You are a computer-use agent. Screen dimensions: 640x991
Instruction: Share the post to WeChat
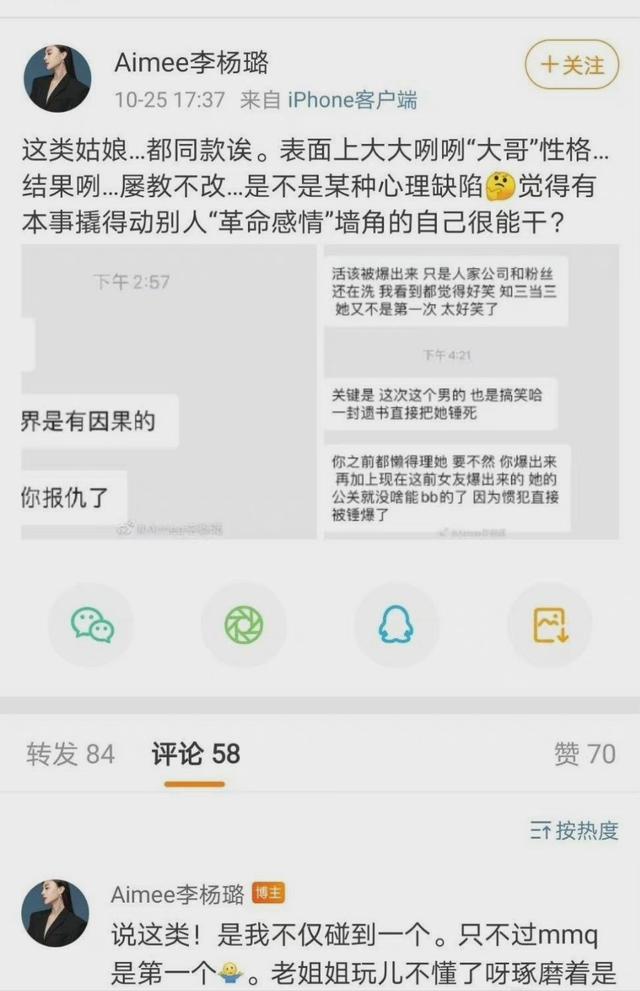pos(92,625)
